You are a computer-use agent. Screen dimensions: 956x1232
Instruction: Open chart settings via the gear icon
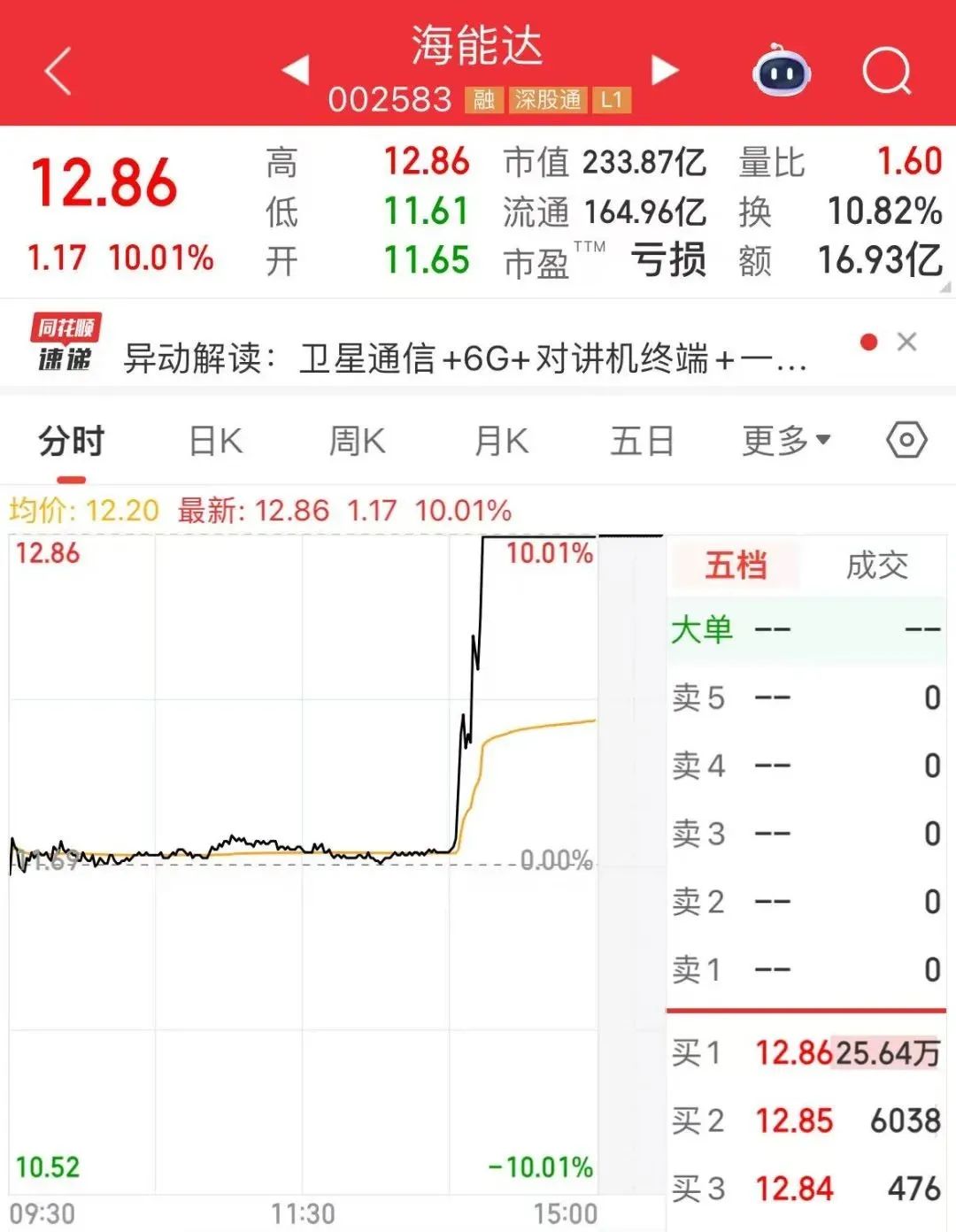click(907, 439)
